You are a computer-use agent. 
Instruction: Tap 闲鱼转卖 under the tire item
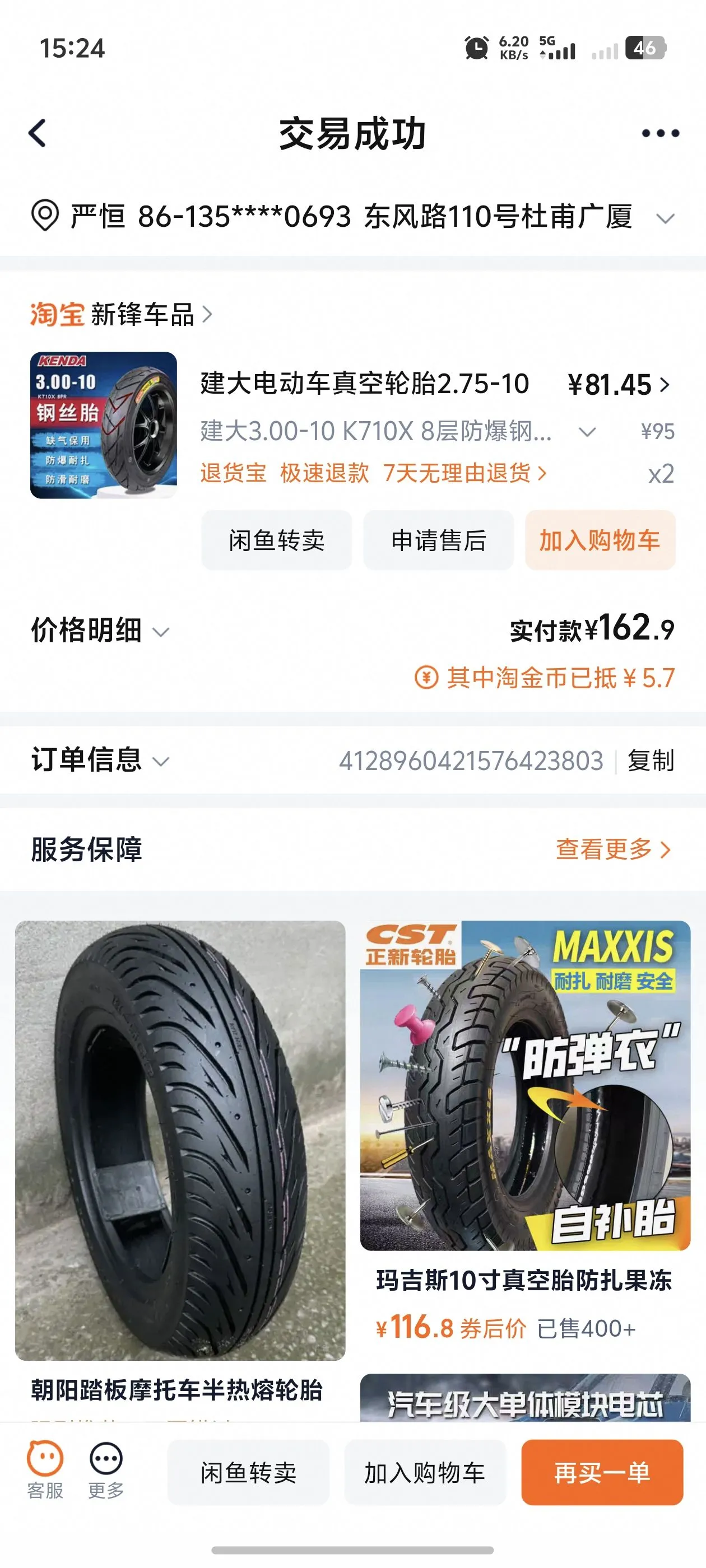(x=277, y=540)
